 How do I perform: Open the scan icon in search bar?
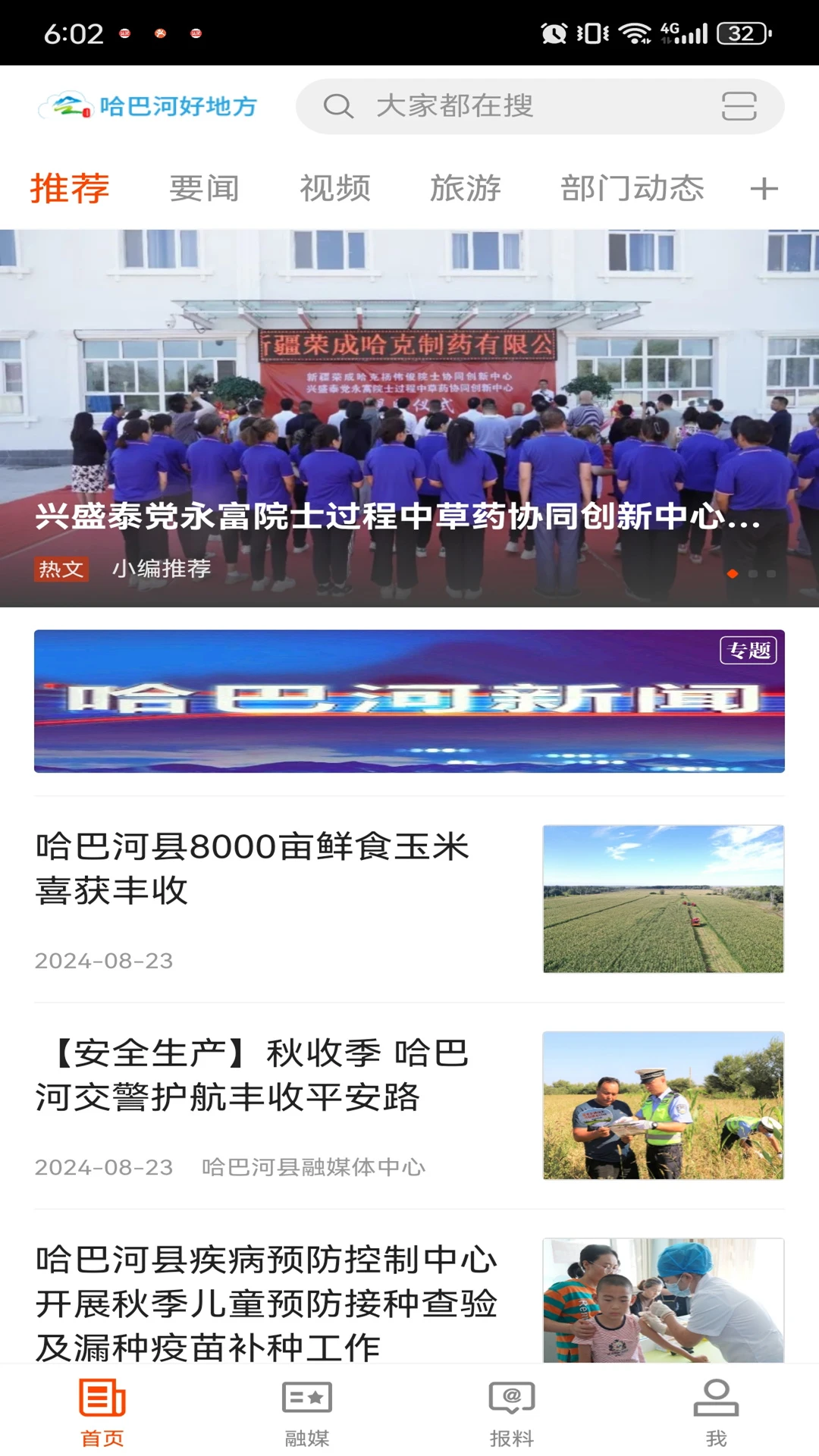[x=739, y=106]
